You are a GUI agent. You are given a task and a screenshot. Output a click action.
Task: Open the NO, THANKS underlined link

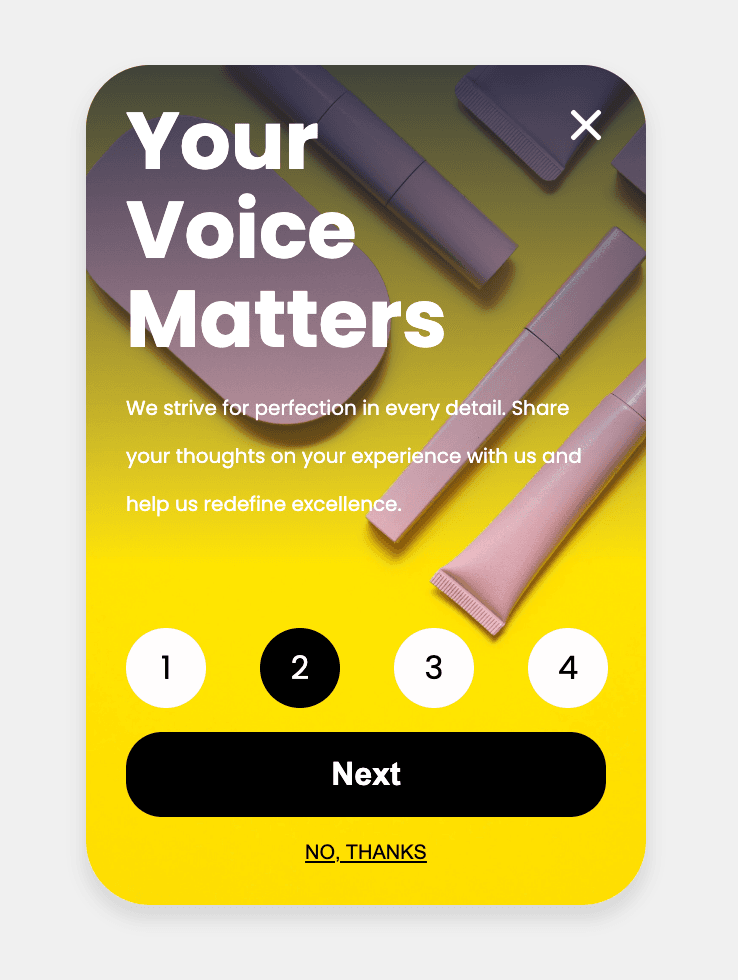[366, 851]
